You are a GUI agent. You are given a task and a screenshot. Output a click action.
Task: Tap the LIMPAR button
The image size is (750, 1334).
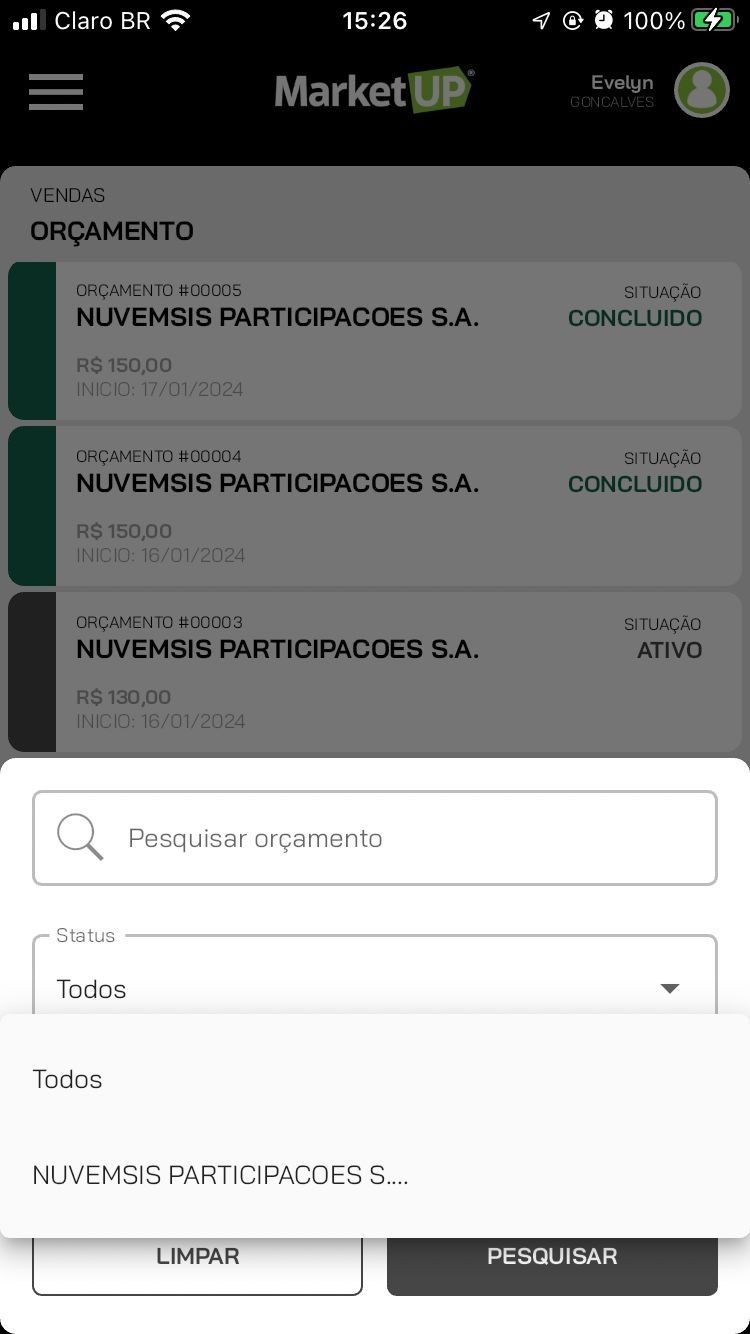pyautogui.click(x=197, y=1264)
